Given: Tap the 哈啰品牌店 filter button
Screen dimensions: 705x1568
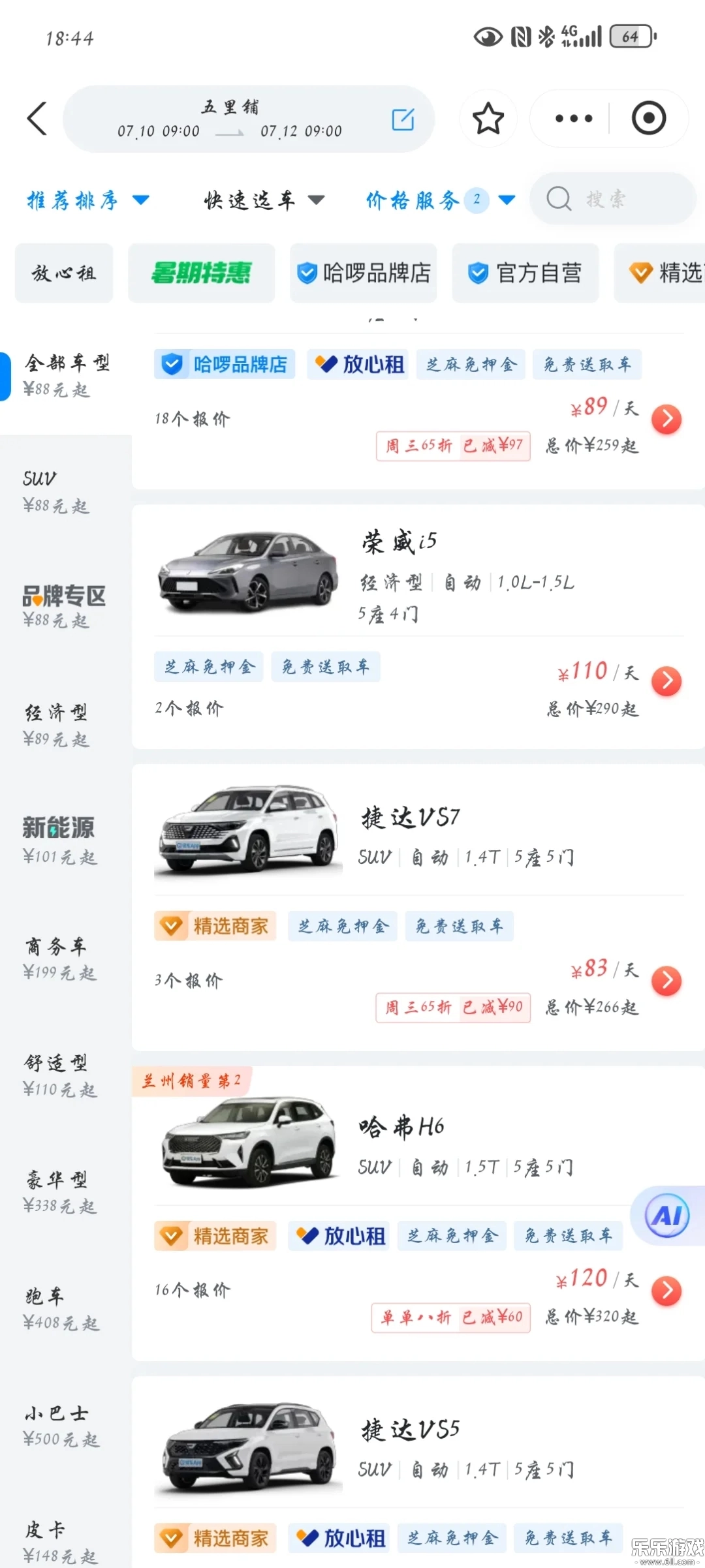Looking at the screenshot, I should [x=363, y=273].
